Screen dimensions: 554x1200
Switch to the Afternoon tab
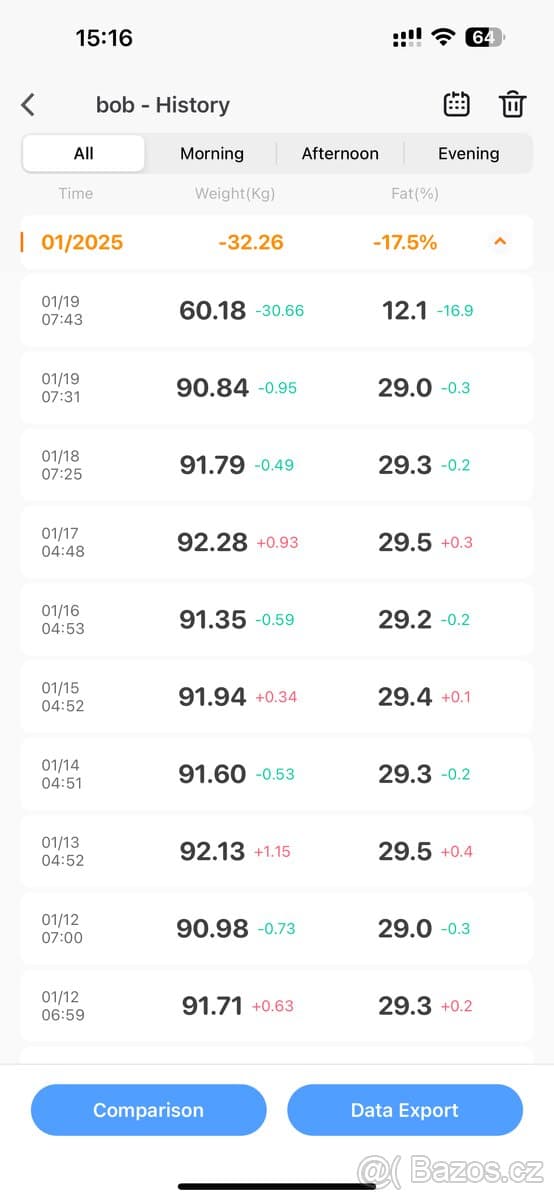(x=340, y=153)
